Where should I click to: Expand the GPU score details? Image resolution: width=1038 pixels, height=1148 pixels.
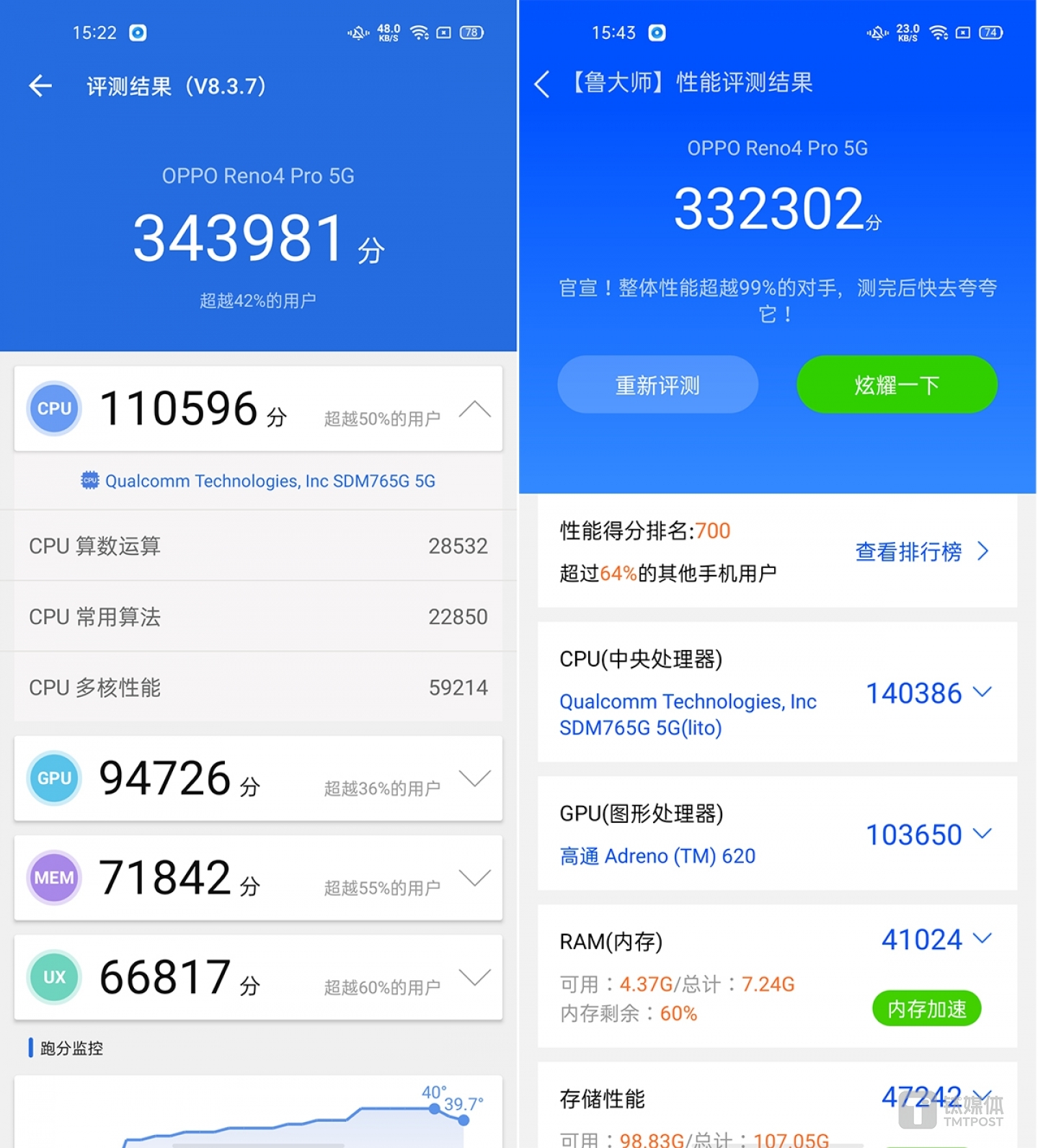(x=475, y=778)
